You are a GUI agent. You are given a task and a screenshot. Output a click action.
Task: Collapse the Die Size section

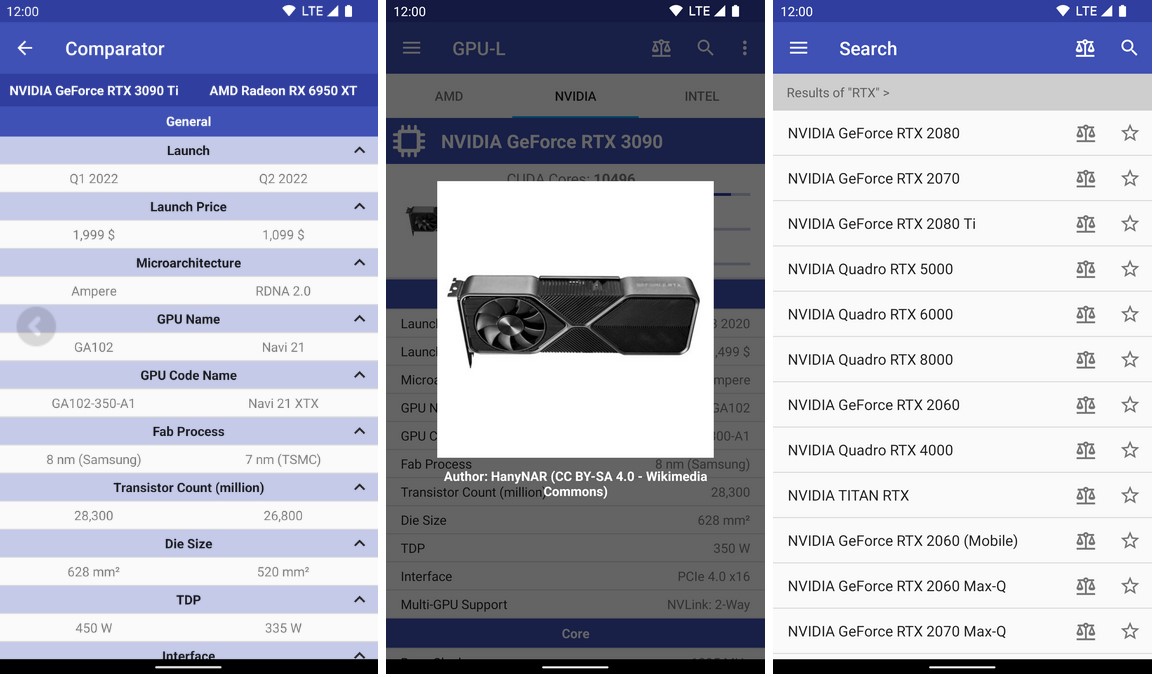click(x=359, y=544)
